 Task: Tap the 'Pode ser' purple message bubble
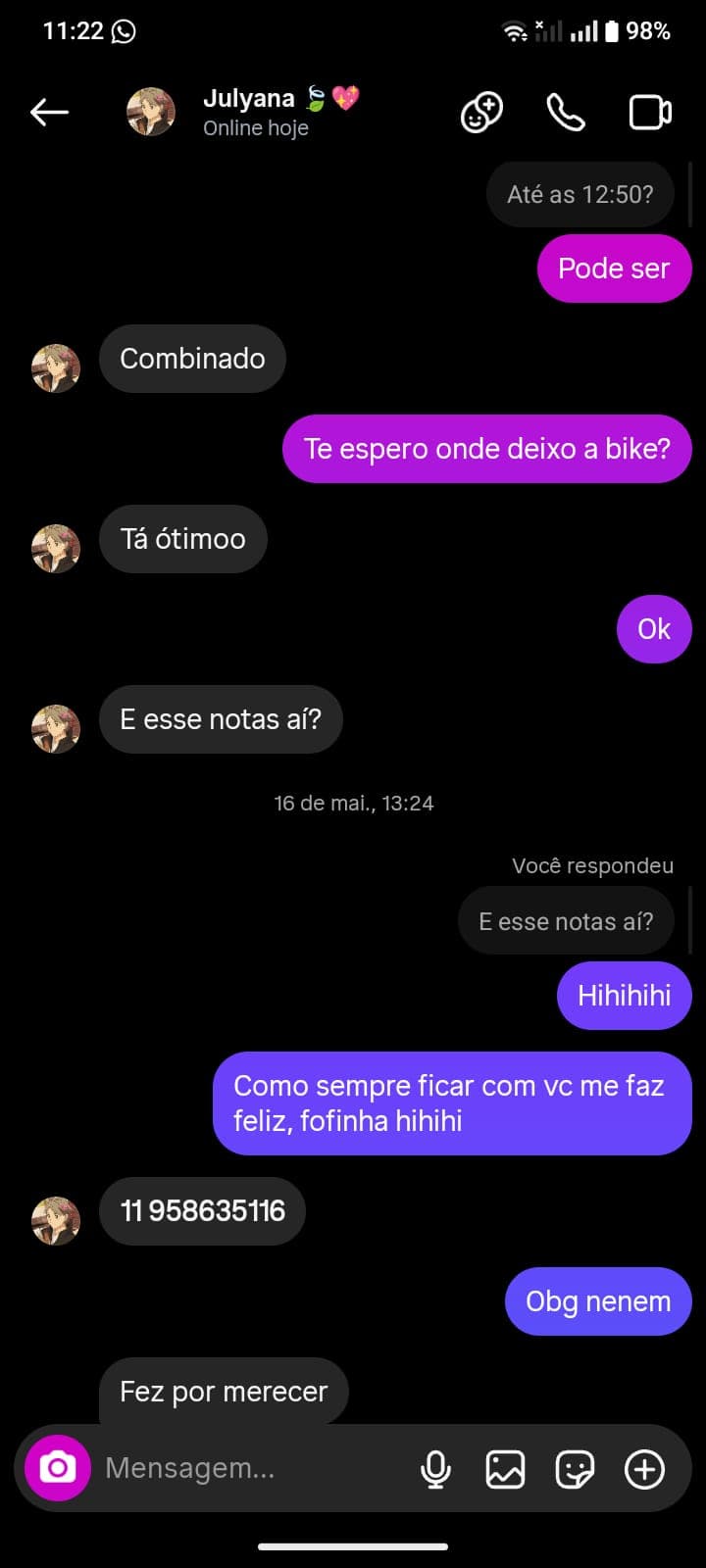[x=614, y=268]
